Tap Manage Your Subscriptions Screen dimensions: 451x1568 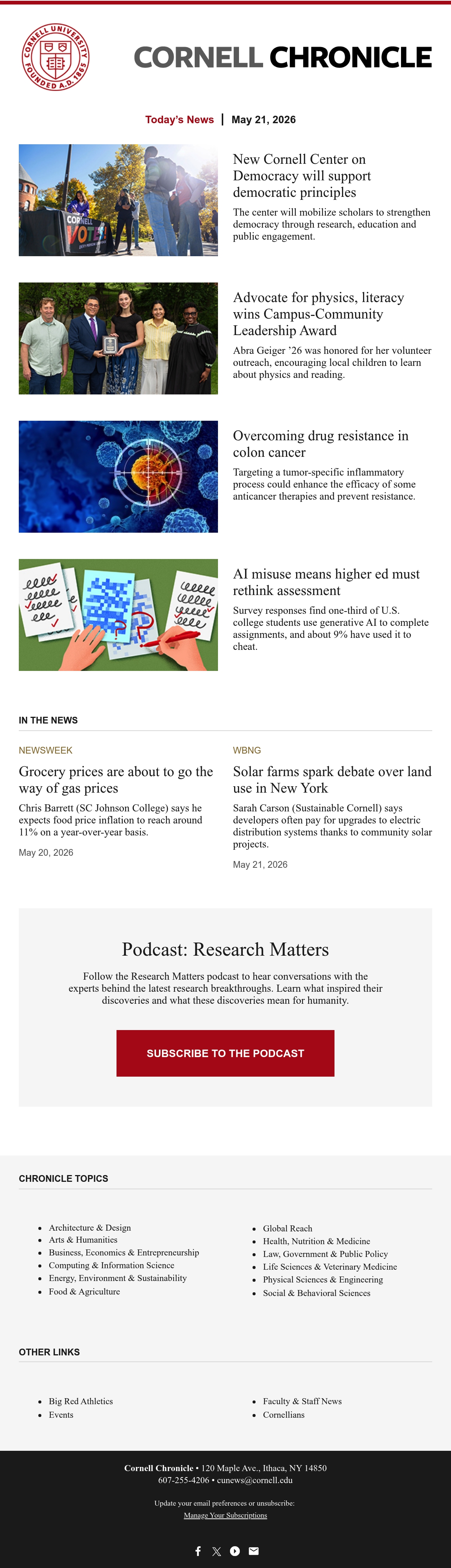coord(225,1515)
